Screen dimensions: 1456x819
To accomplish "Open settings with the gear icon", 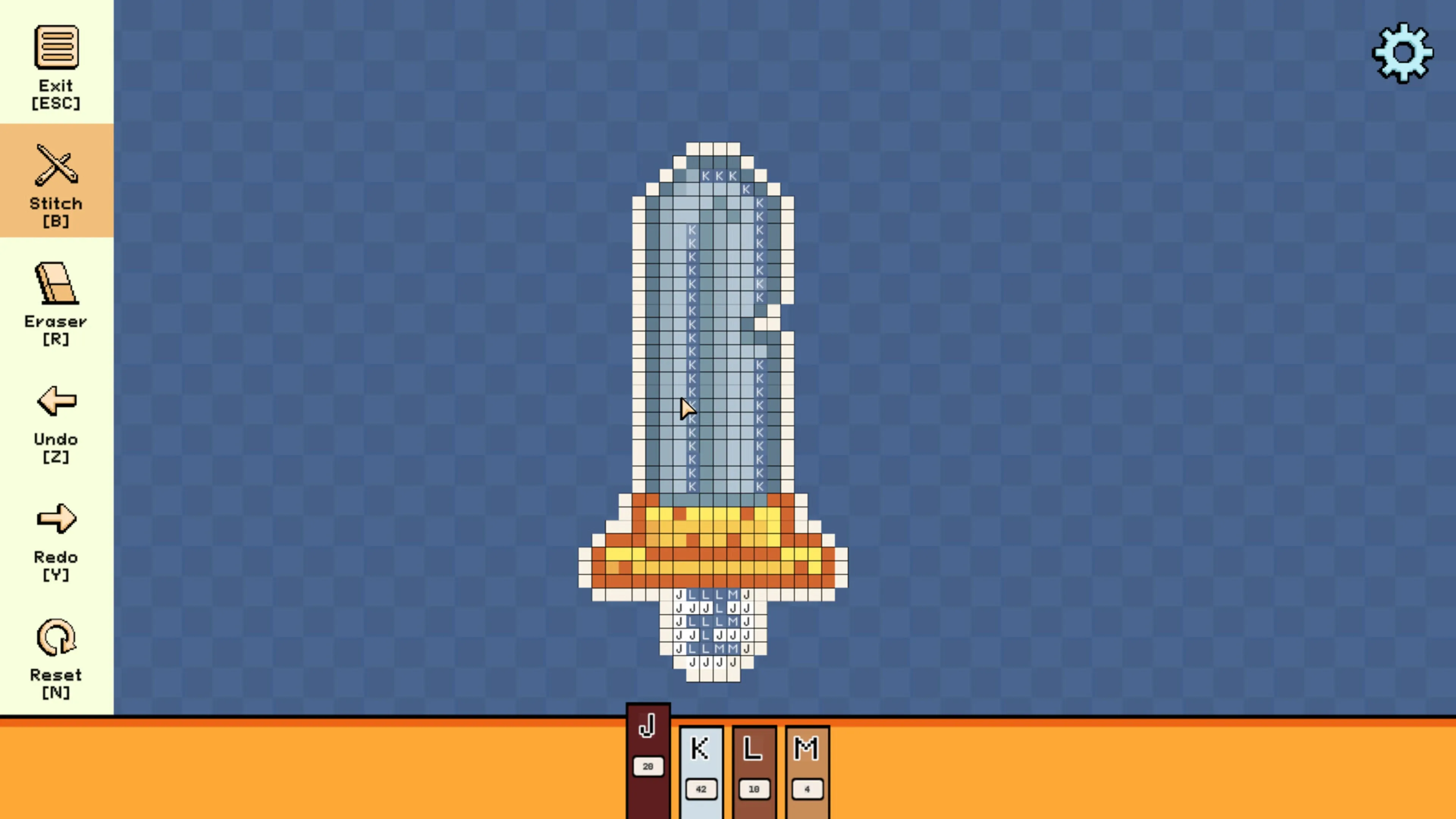I will (x=1402, y=54).
